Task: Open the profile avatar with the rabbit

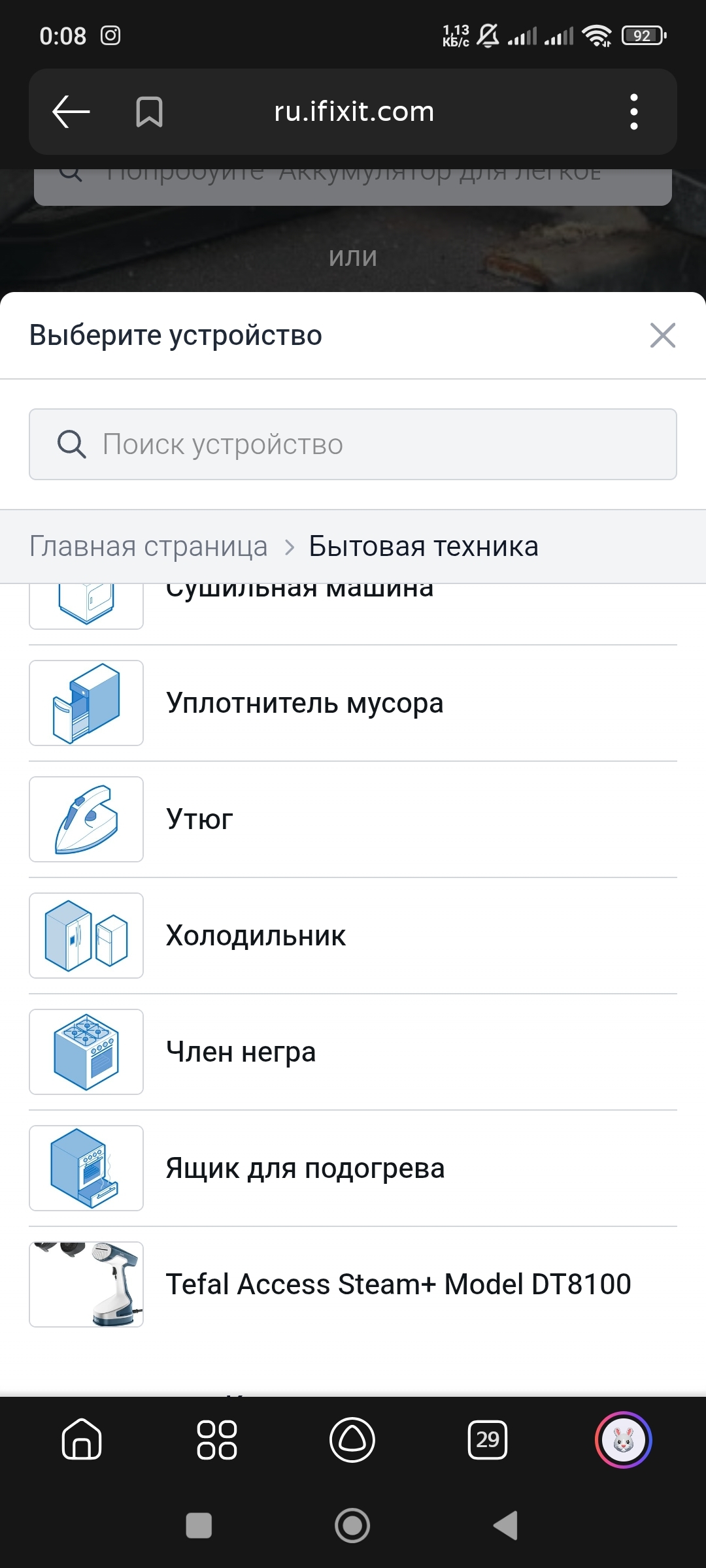Action: 623,1439
